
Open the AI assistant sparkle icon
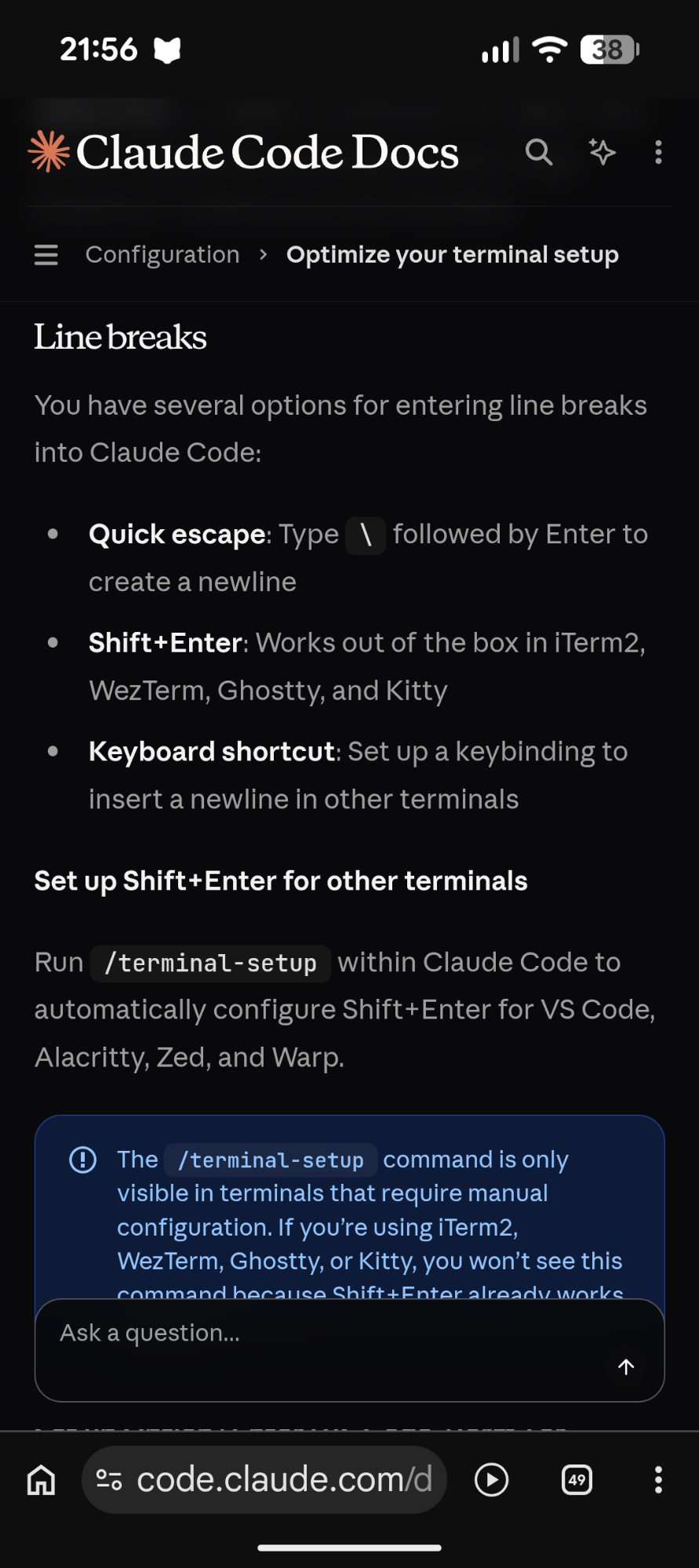[602, 152]
